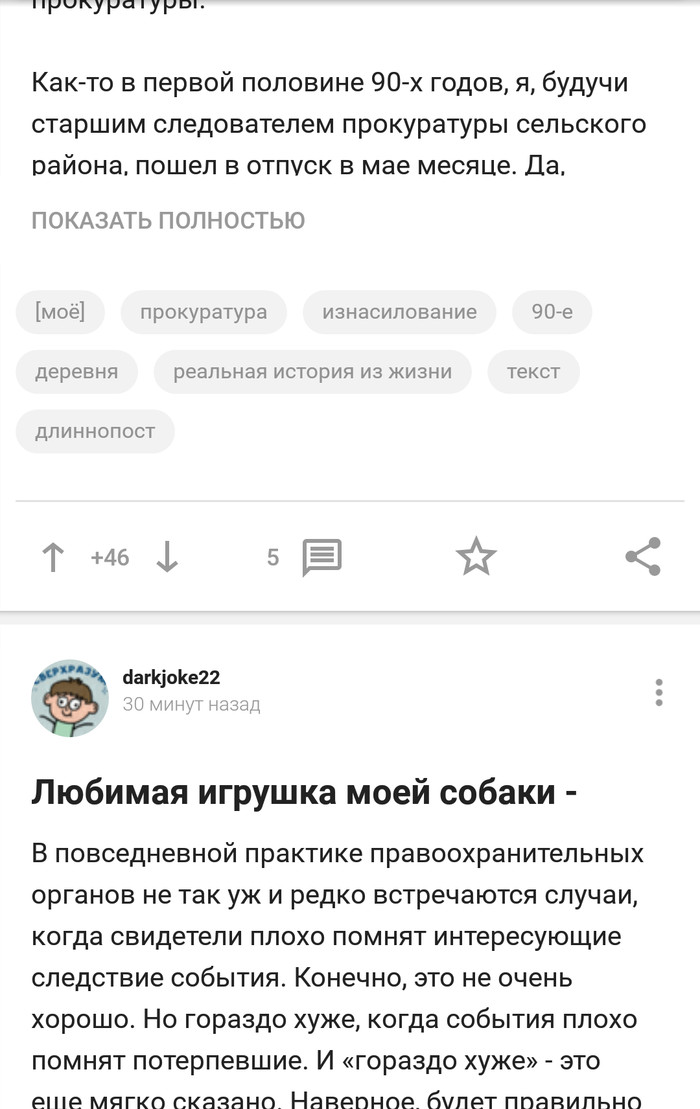Select the [моё] tag chip
Viewport: 700px width, 1109px height.
click(x=60, y=312)
